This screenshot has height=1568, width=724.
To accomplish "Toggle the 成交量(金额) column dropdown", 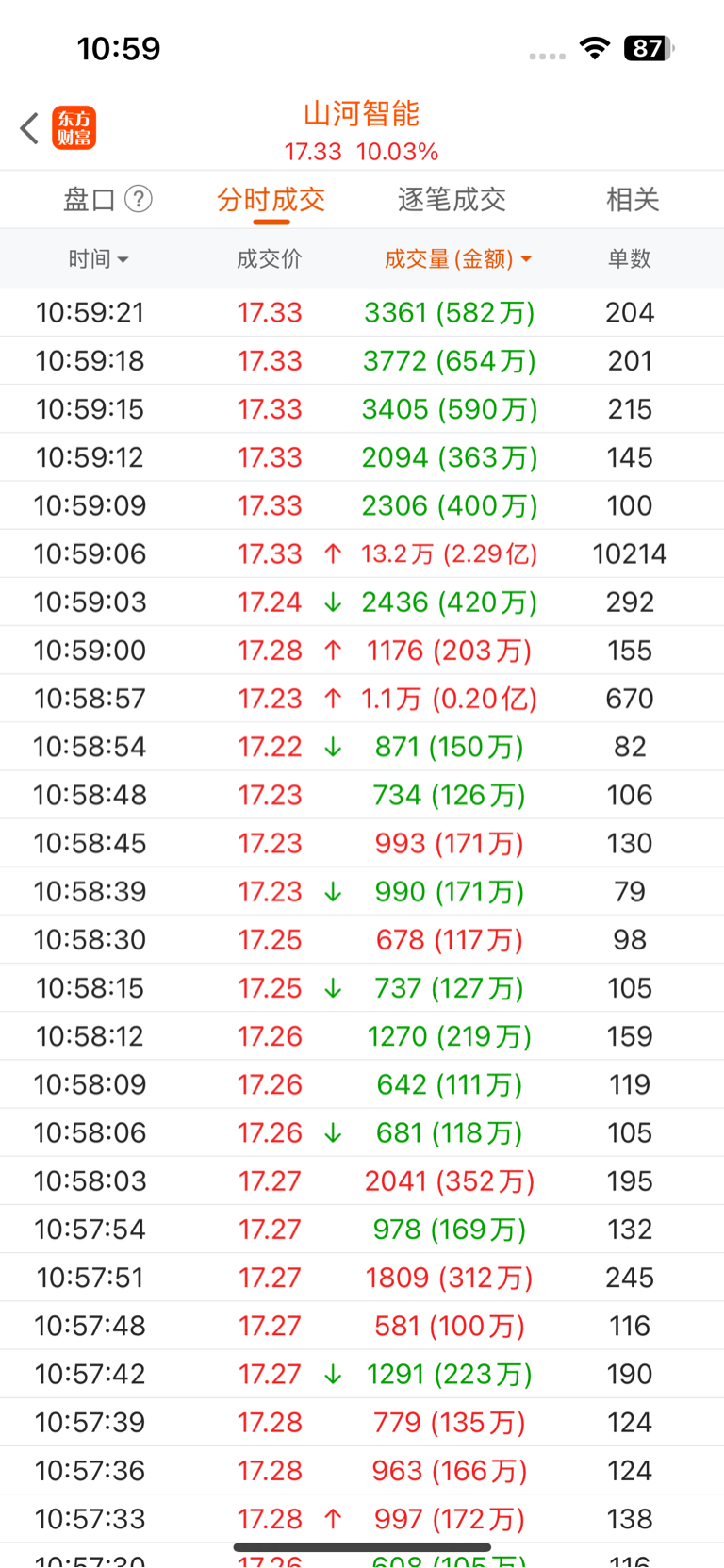I will pyautogui.click(x=458, y=259).
